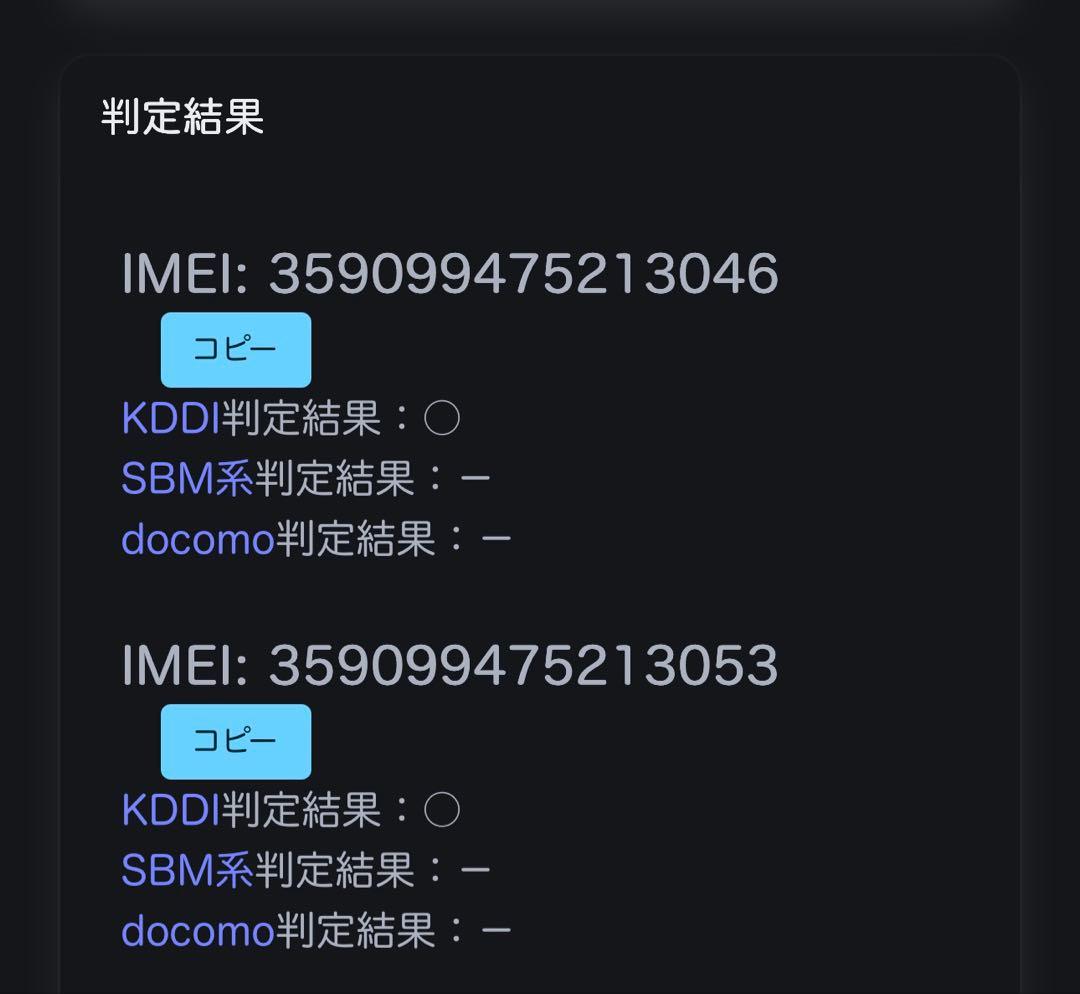Viewport: 1080px width, 994px height.
Task: Open the docomo link under IMEI 359099475213053
Action: (197, 931)
